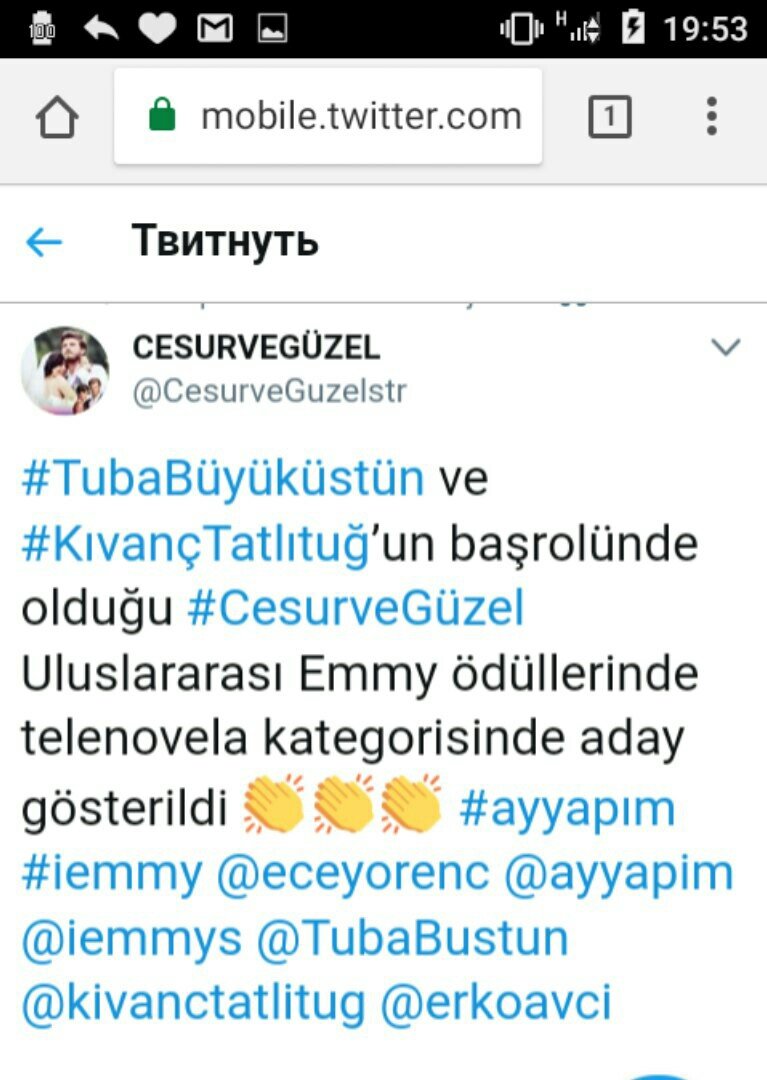767x1080 pixels.
Task: Visit the @iemmys profile mention
Action: [131, 939]
